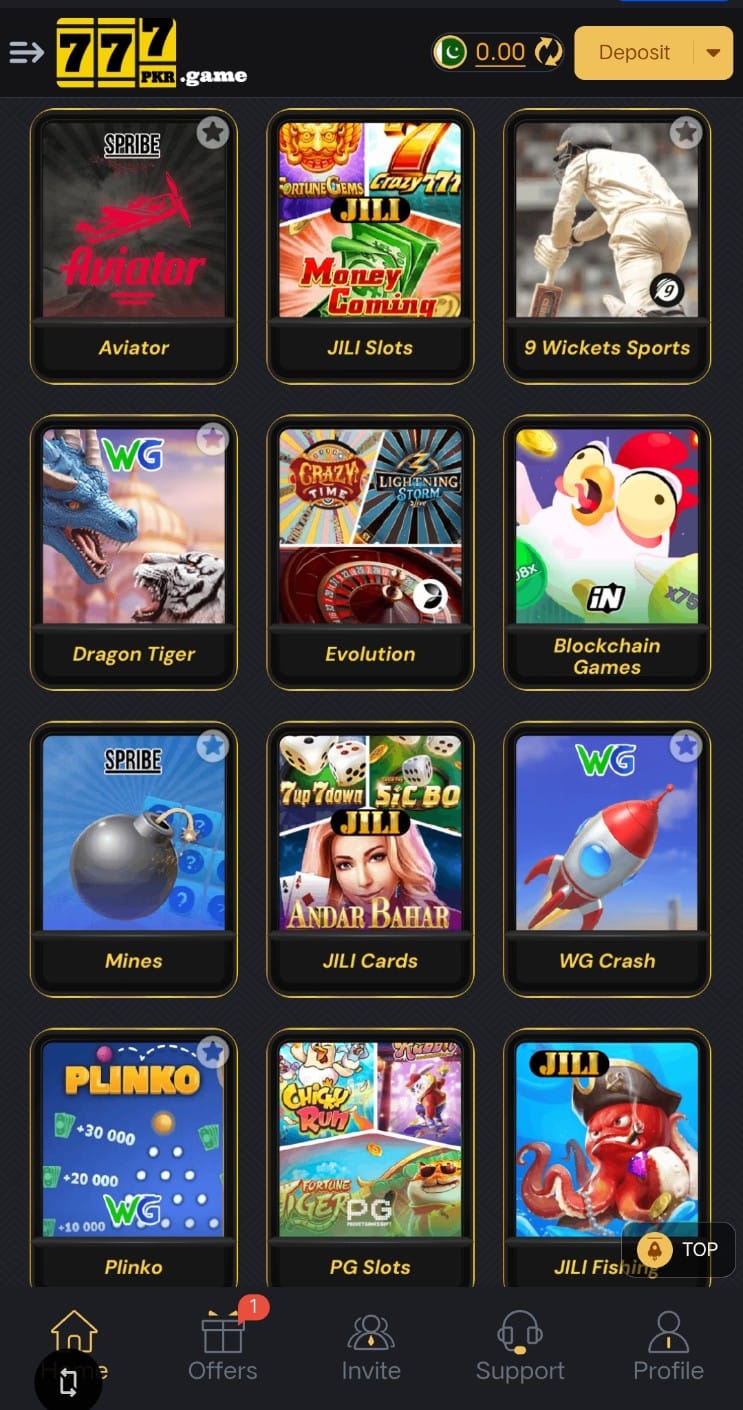This screenshot has height=1410, width=743.
Task: Open the Support chat icon
Action: pyautogui.click(x=520, y=1330)
